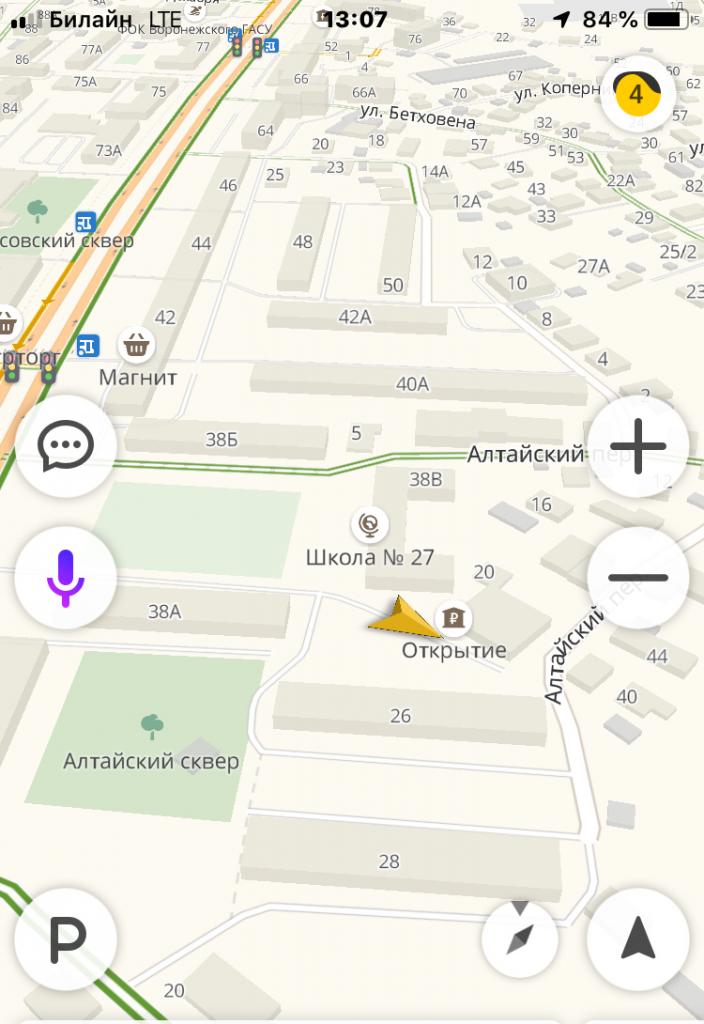Select the Открытие bank marker
The height and width of the screenshot is (1024, 704).
(454, 618)
